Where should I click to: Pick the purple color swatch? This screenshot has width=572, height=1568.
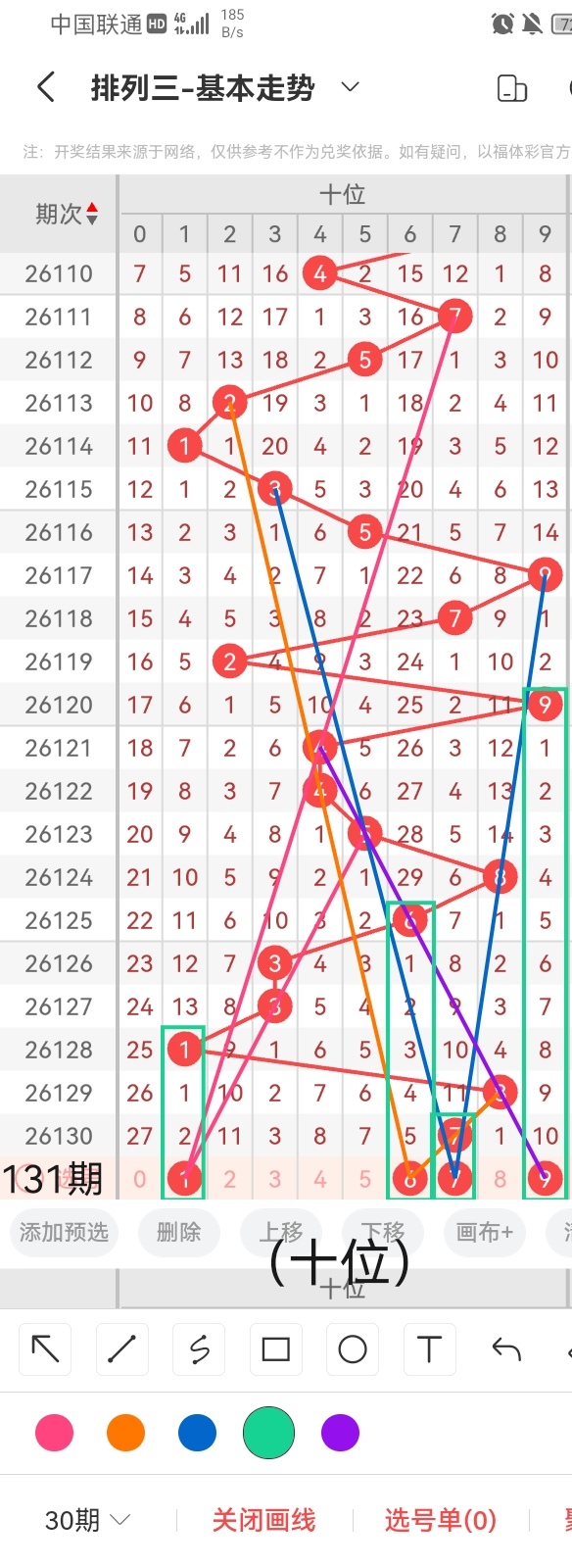pyautogui.click(x=340, y=1433)
